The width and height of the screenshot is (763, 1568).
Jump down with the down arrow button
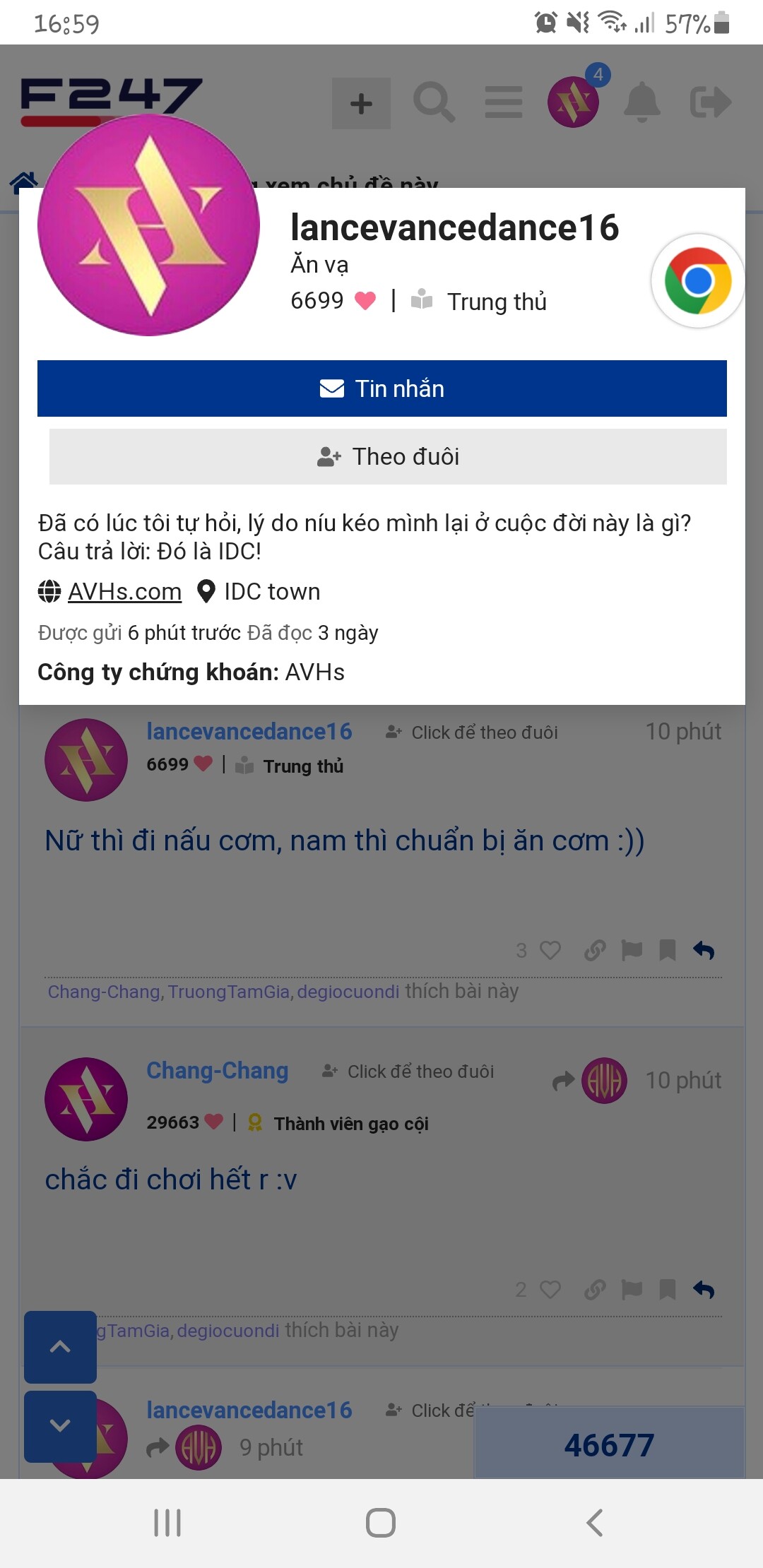60,1425
